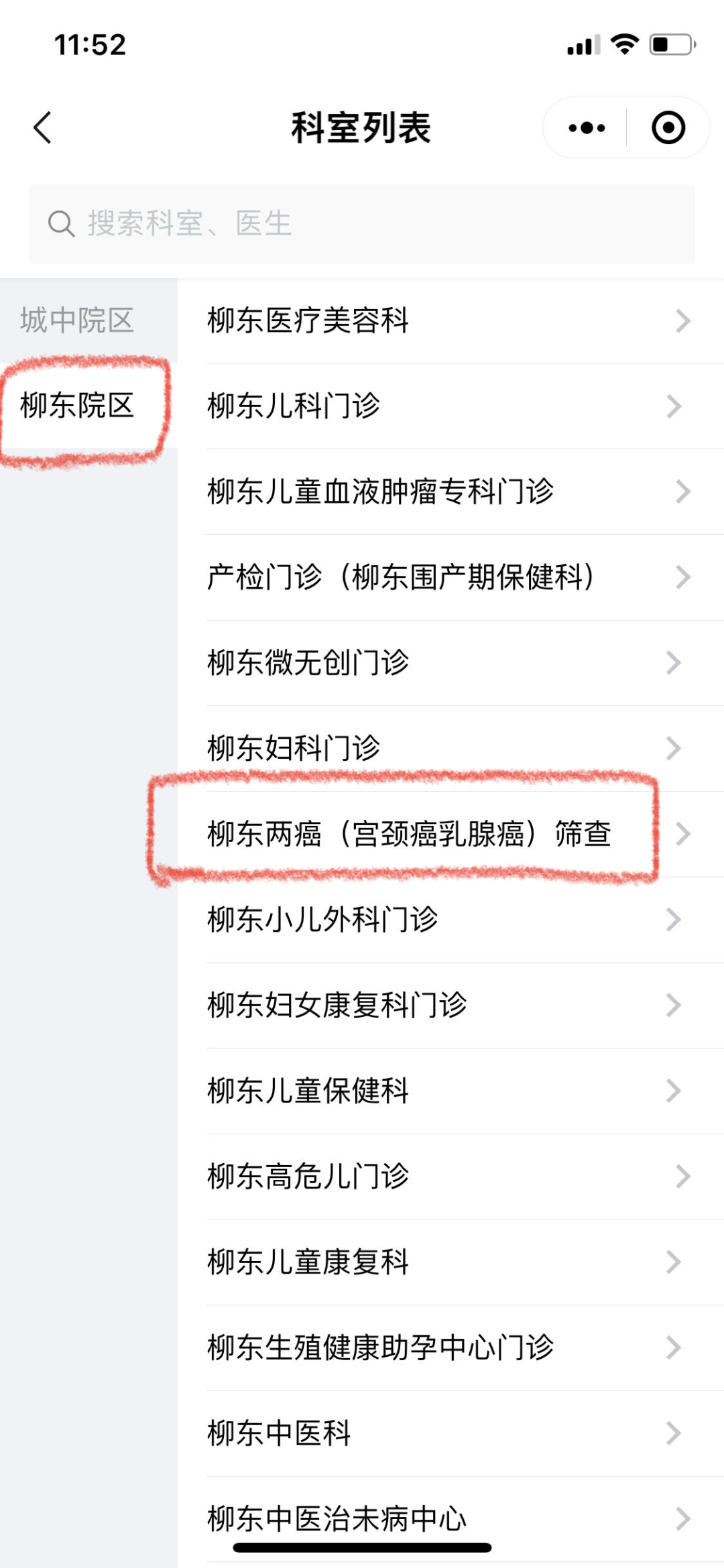This screenshot has height=1568, width=724.
Task: Open the mini-program three-dot menu
Action: click(x=587, y=127)
